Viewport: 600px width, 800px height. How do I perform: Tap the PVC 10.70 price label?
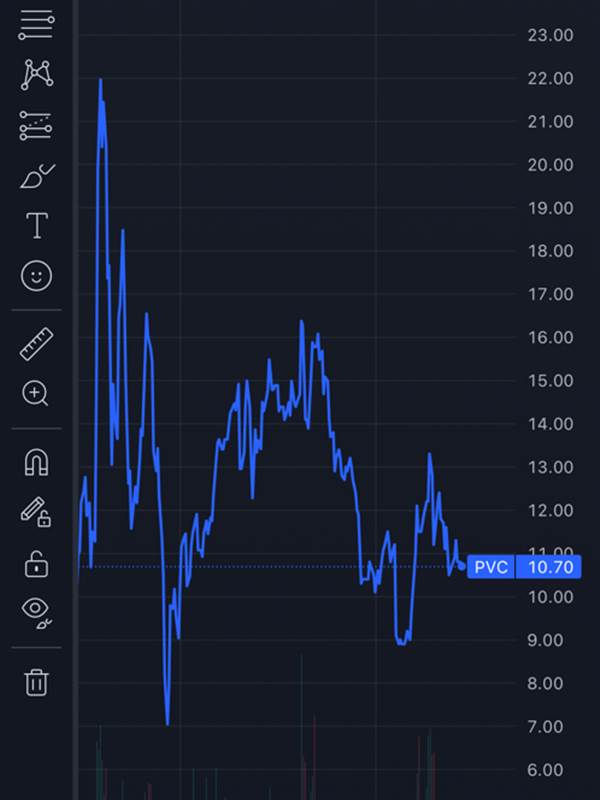[x=522, y=567]
